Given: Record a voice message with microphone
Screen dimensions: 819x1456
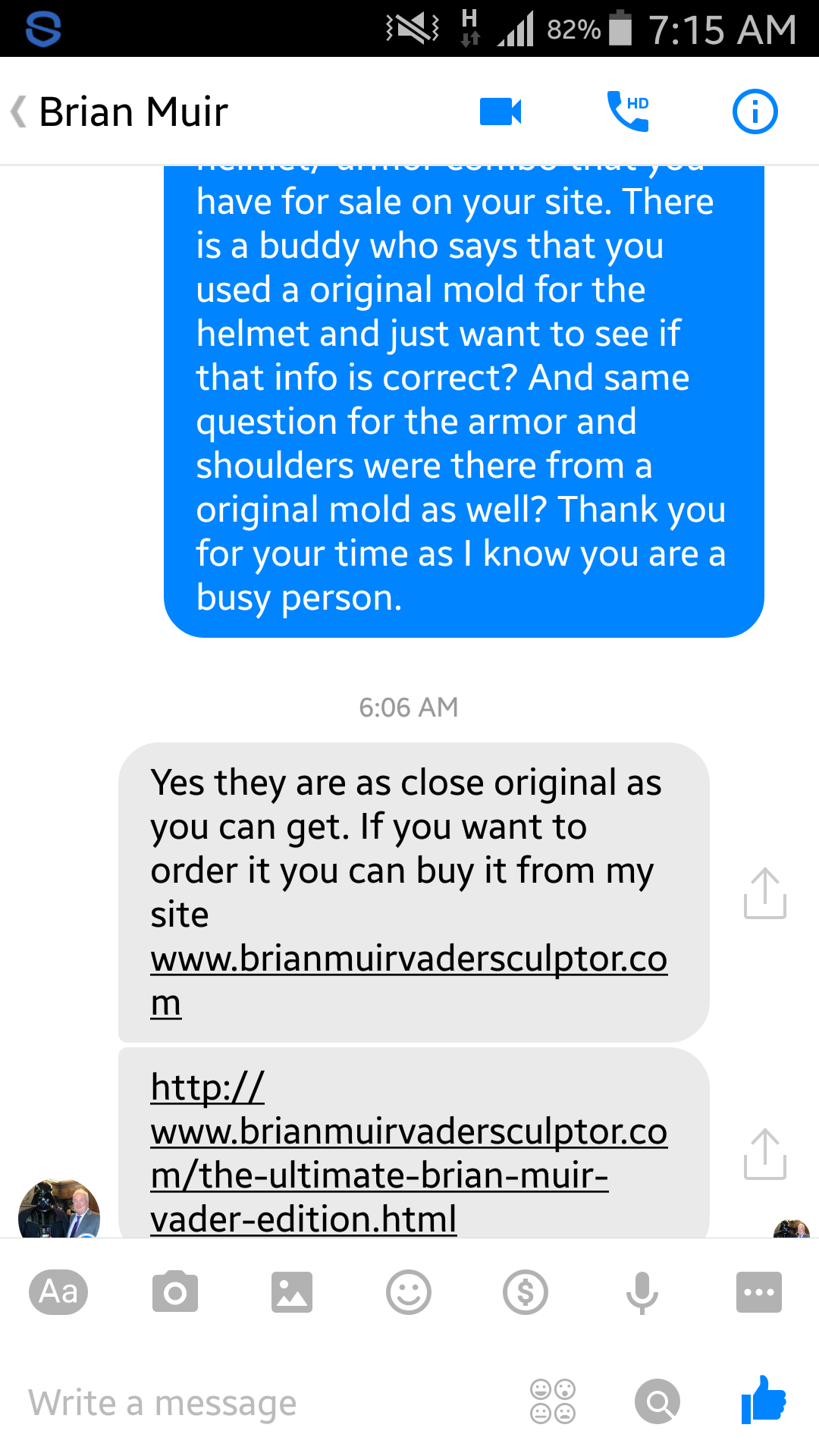Looking at the screenshot, I should coord(642,1293).
